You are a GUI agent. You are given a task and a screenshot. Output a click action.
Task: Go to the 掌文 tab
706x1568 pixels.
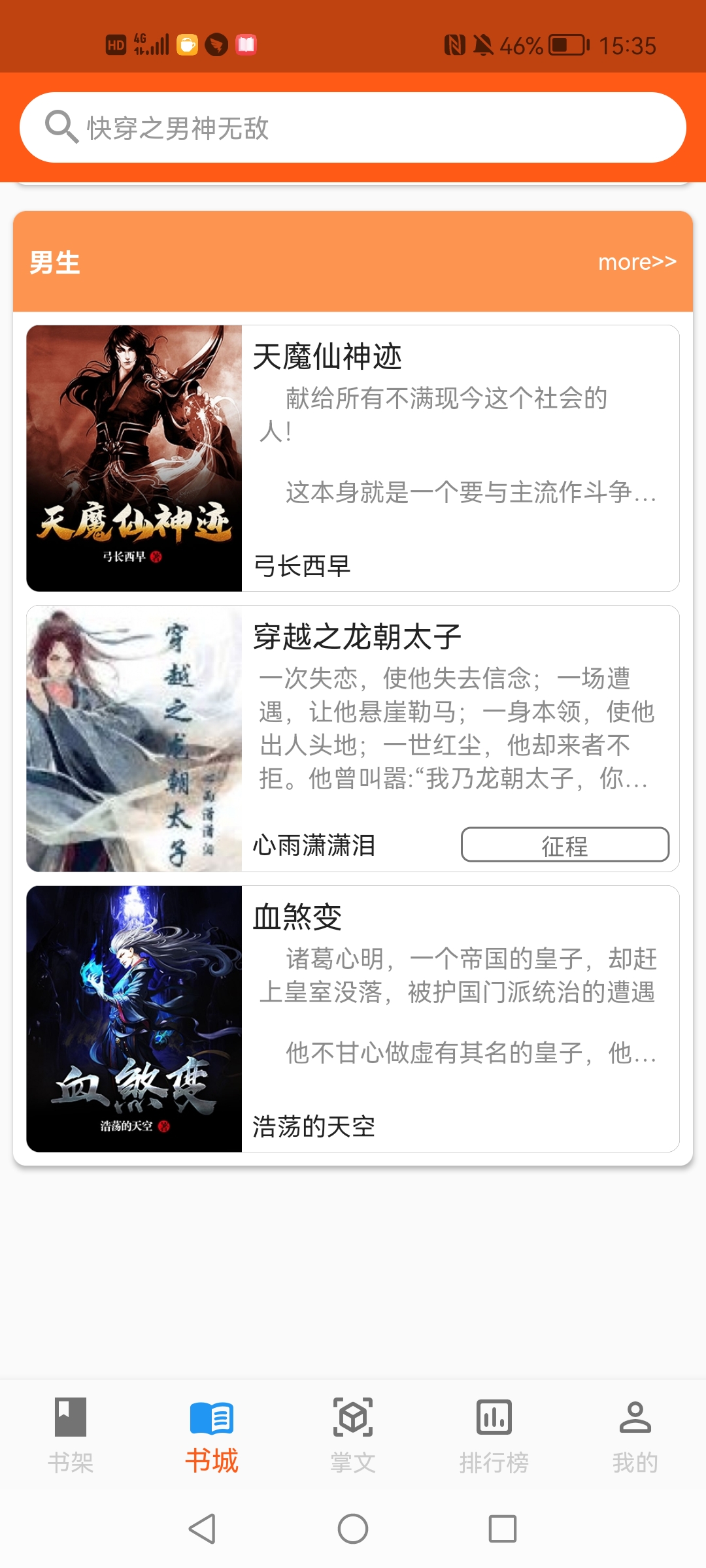pos(353,1435)
